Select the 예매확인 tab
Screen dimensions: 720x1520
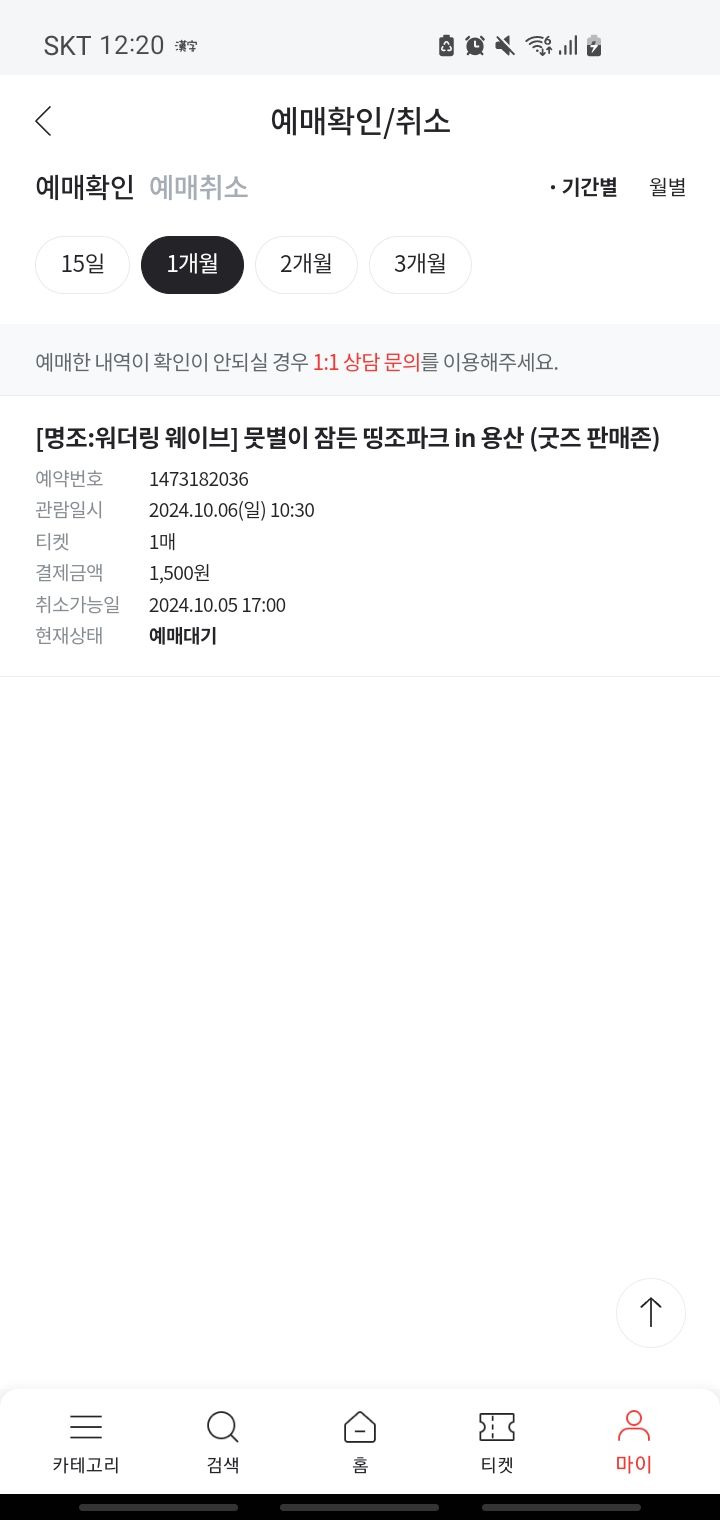pos(84,187)
